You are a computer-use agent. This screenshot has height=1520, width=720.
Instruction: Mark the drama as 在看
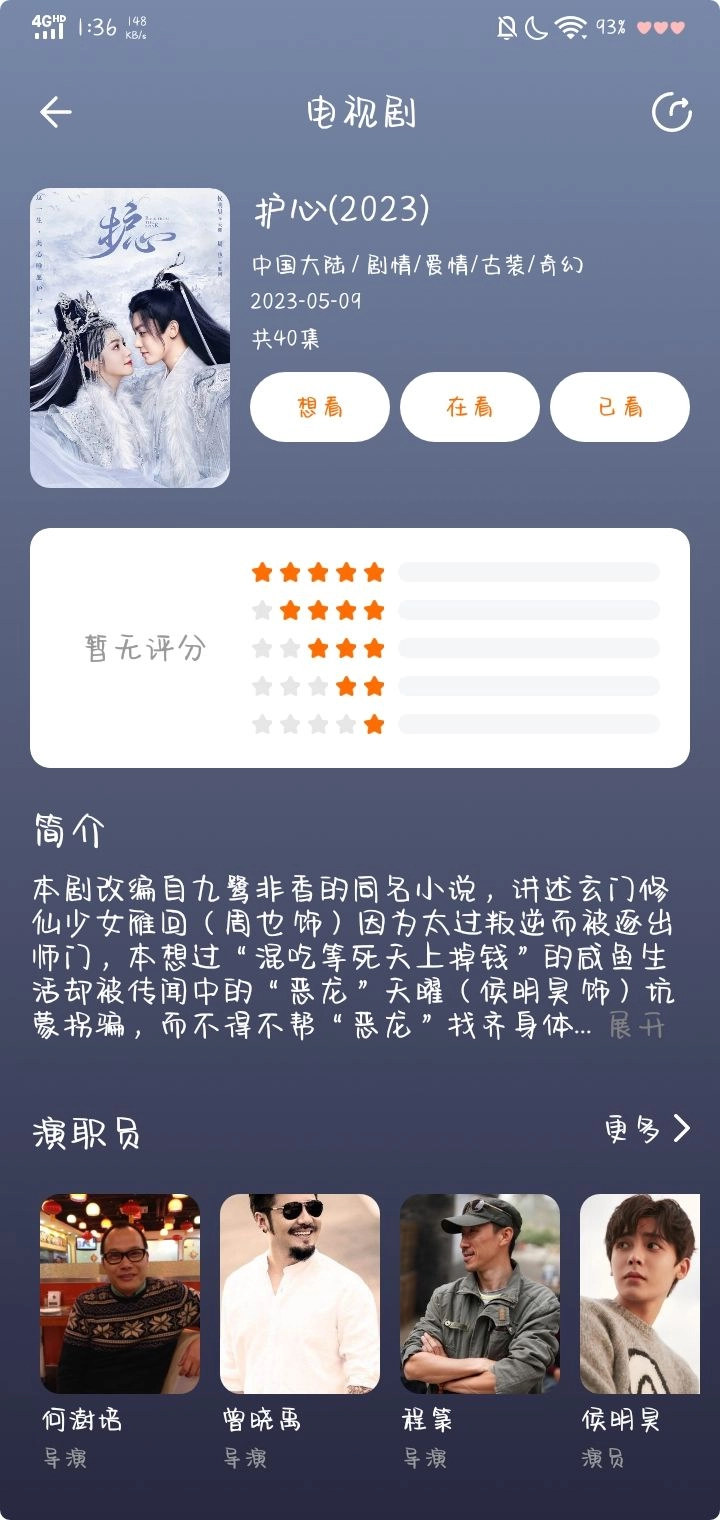pos(470,407)
